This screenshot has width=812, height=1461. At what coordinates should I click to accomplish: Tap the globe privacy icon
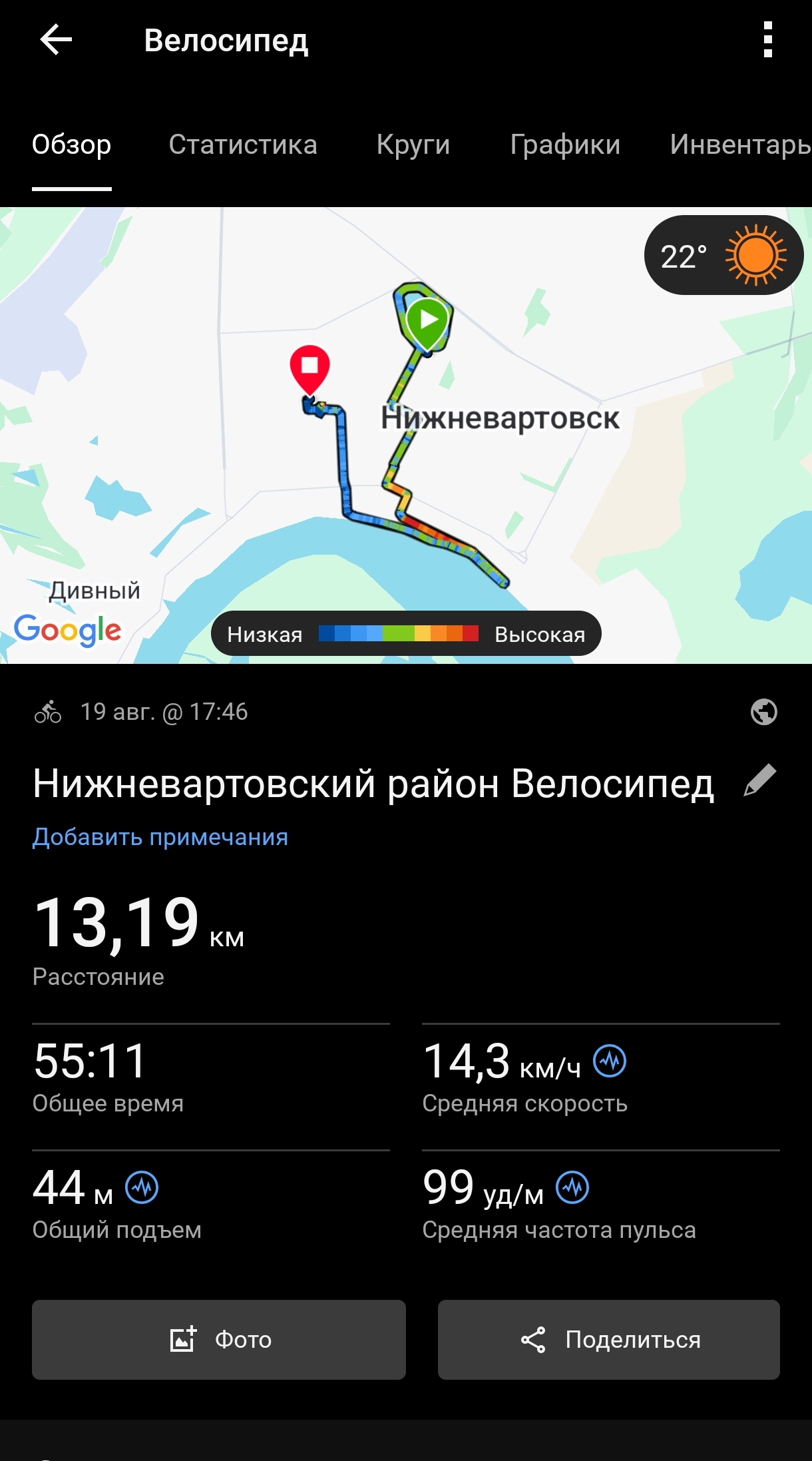click(x=763, y=712)
